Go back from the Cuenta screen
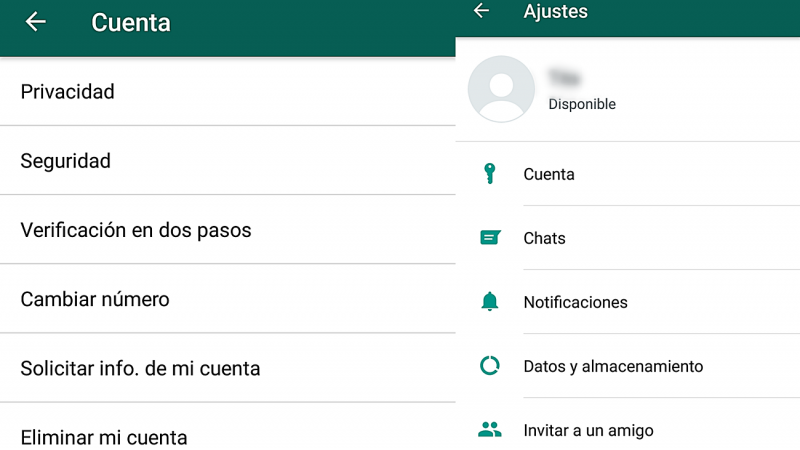Screen dimensions: 800x450 [x=36, y=22]
